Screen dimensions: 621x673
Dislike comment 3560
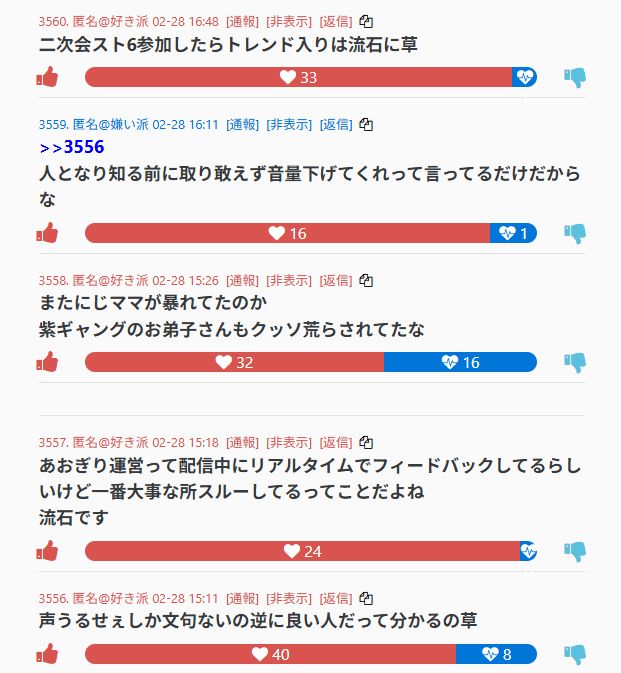(x=574, y=77)
